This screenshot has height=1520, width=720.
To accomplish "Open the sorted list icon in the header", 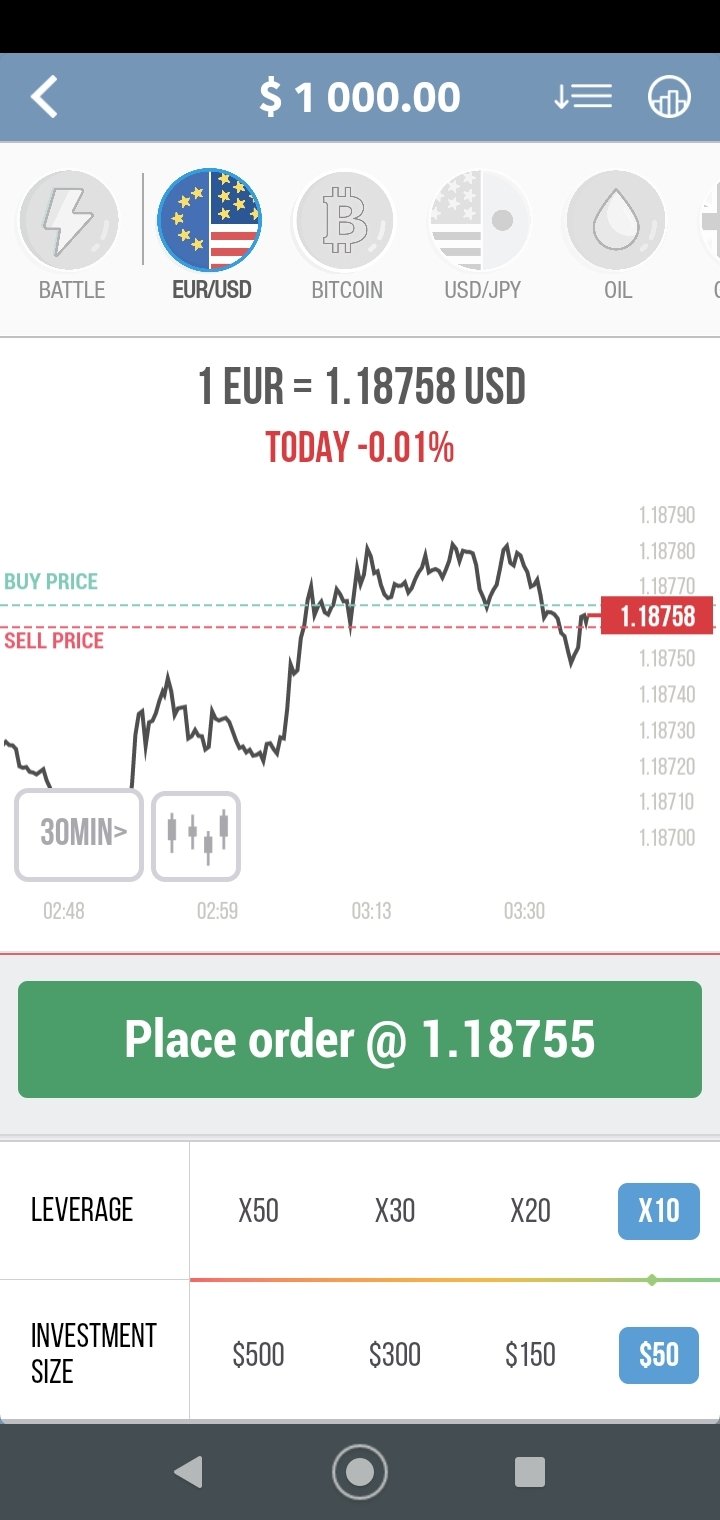I will coord(583,97).
